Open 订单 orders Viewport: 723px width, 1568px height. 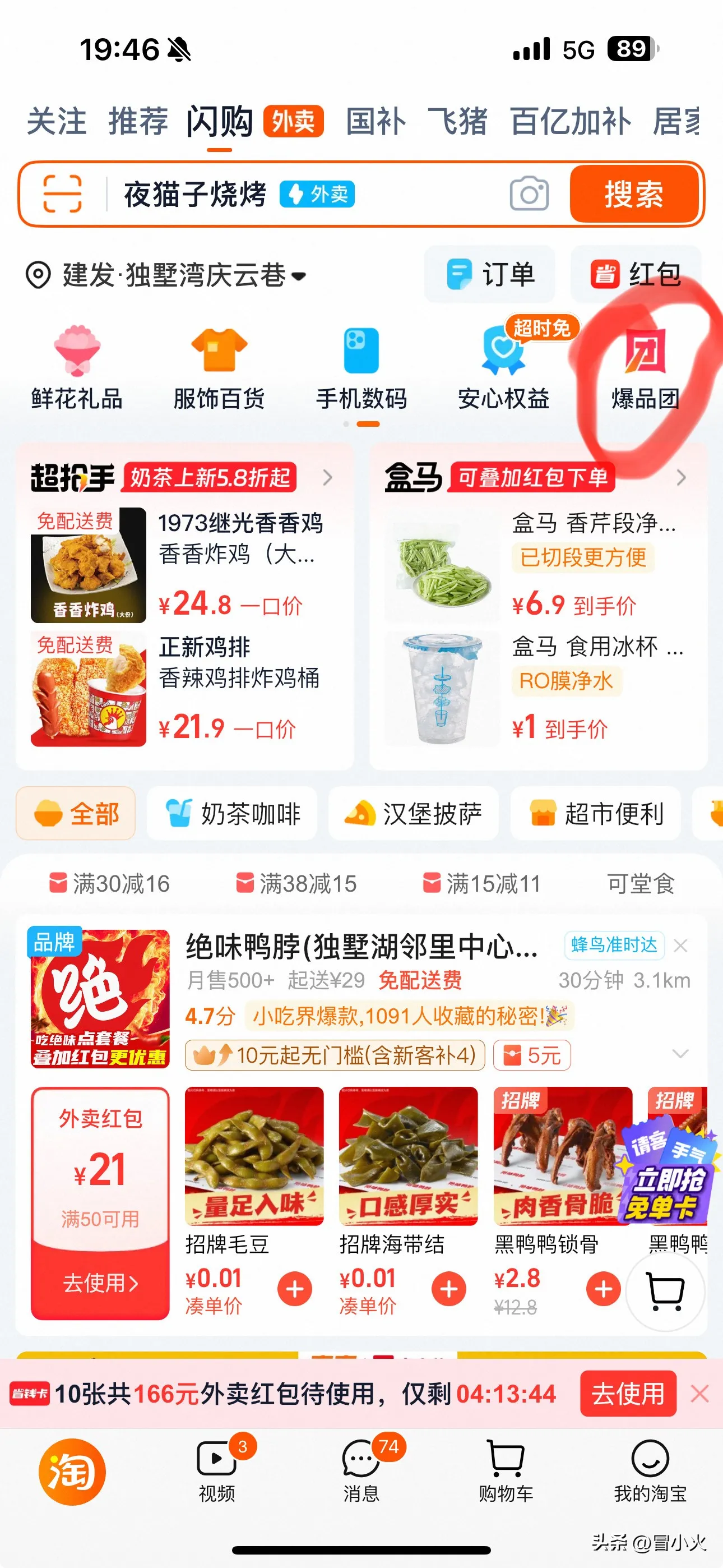[x=490, y=275]
